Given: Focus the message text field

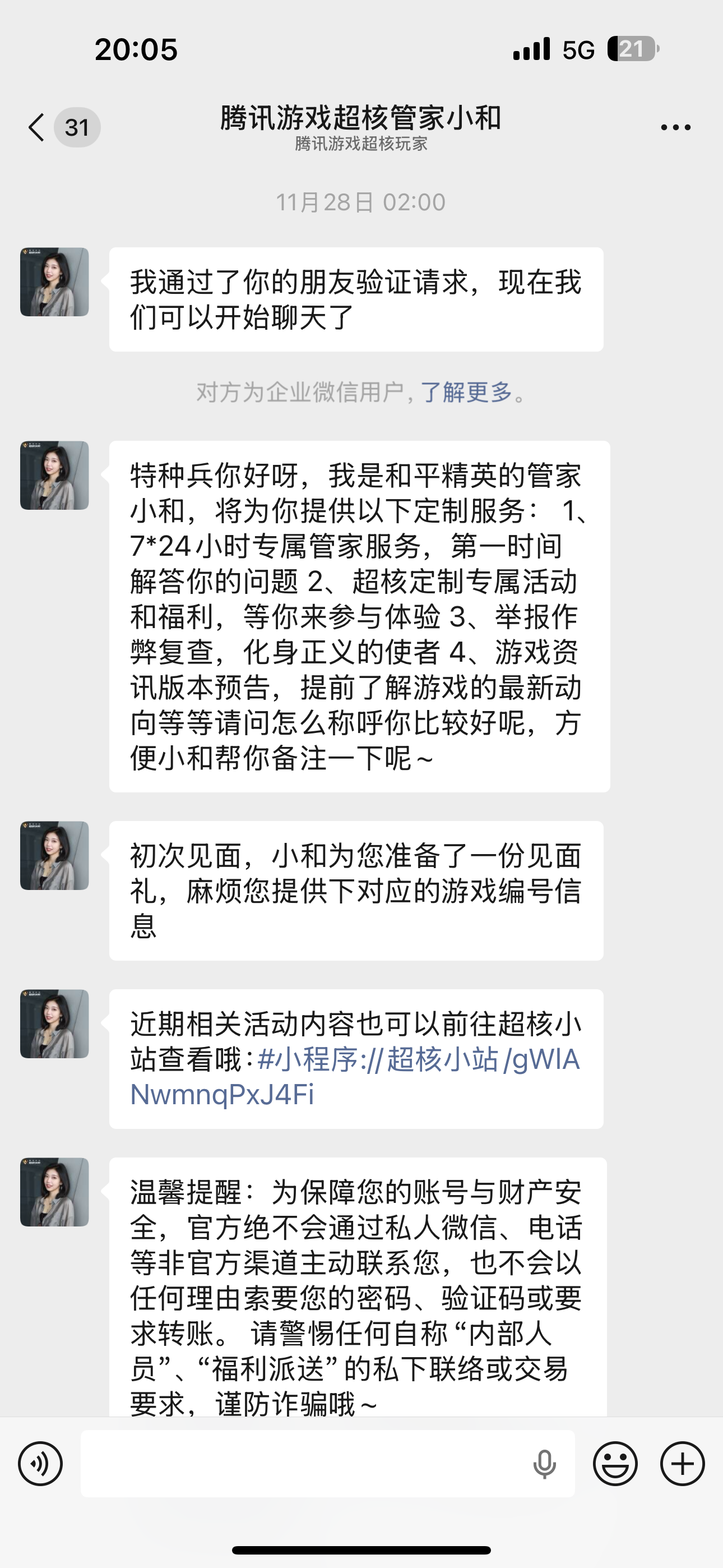Looking at the screenshot, I should (304, 1464).
